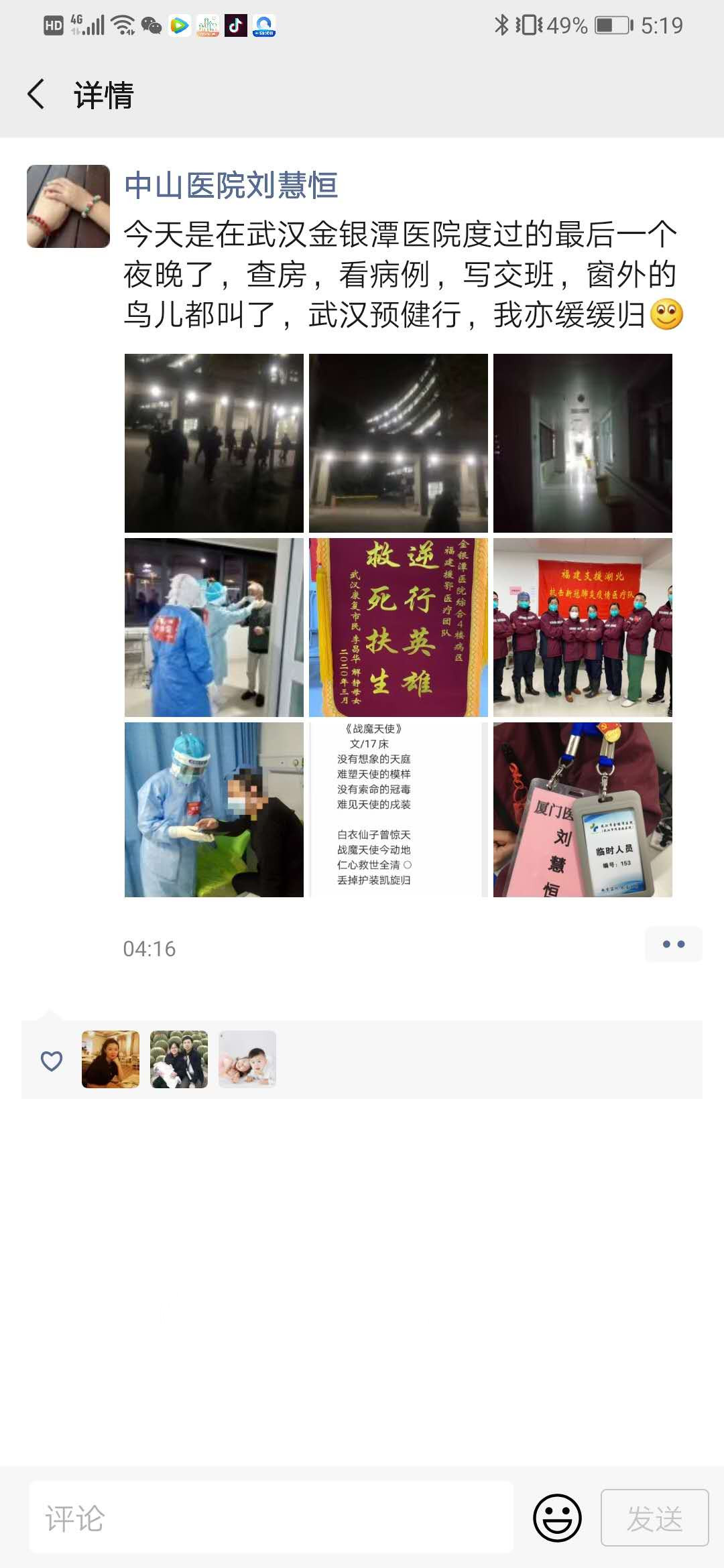Tap the liker avatar showing a couple
This screenshot has height=1568, width=724.
[179, 1059]
